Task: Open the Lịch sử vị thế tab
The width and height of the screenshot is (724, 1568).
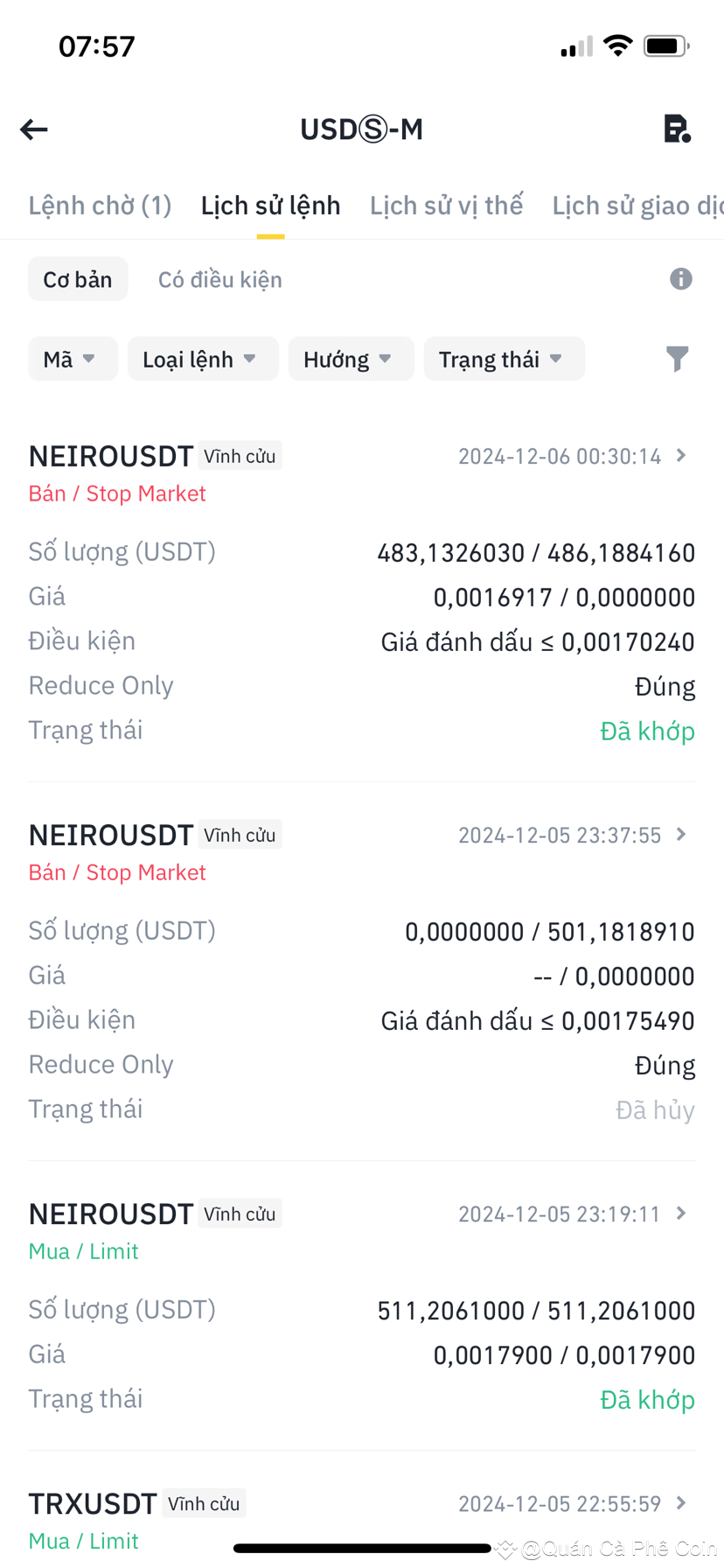Action: tap(446, 206)
